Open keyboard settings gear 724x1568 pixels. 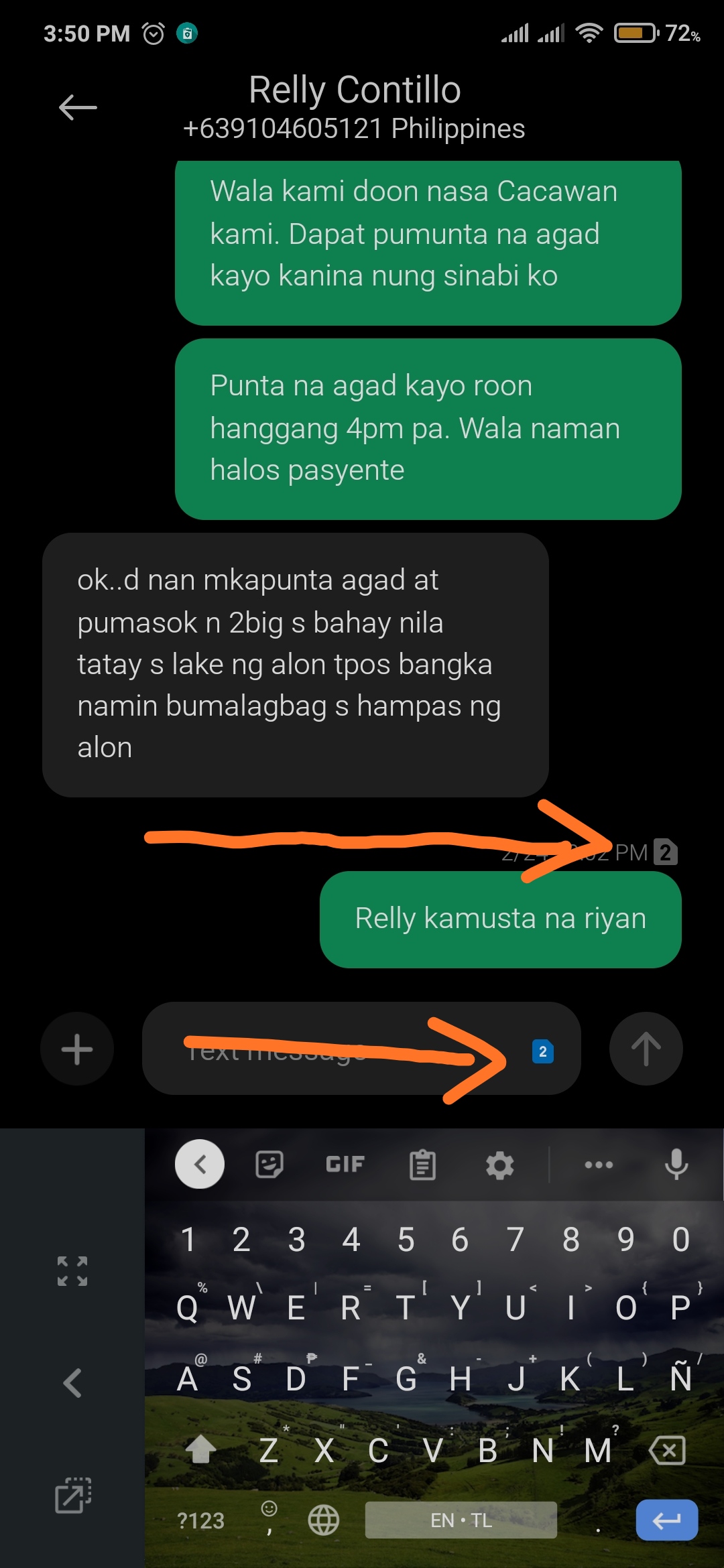point(499,1165)
